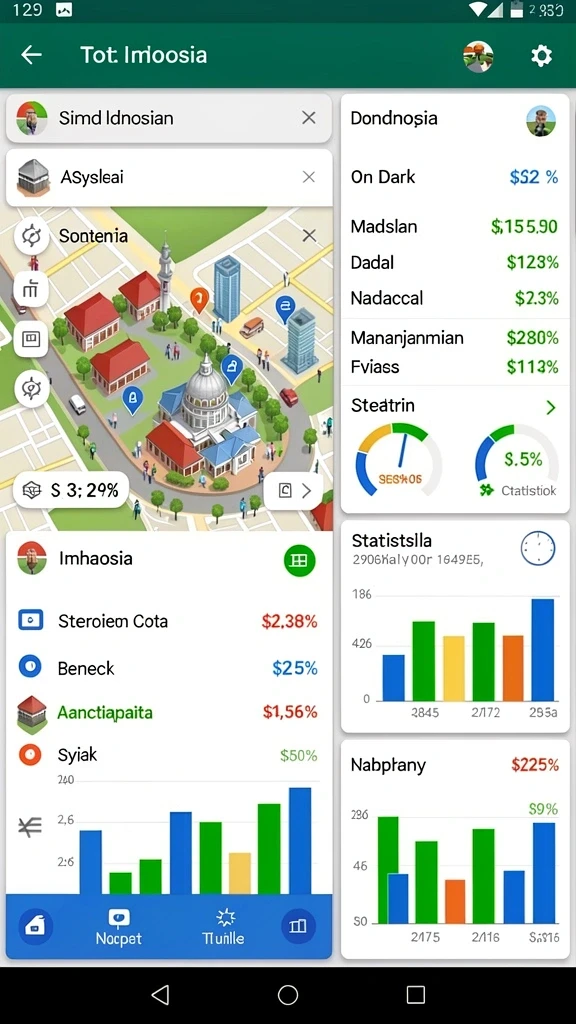Open the Aanctiapaita entry

click(168, 712)
